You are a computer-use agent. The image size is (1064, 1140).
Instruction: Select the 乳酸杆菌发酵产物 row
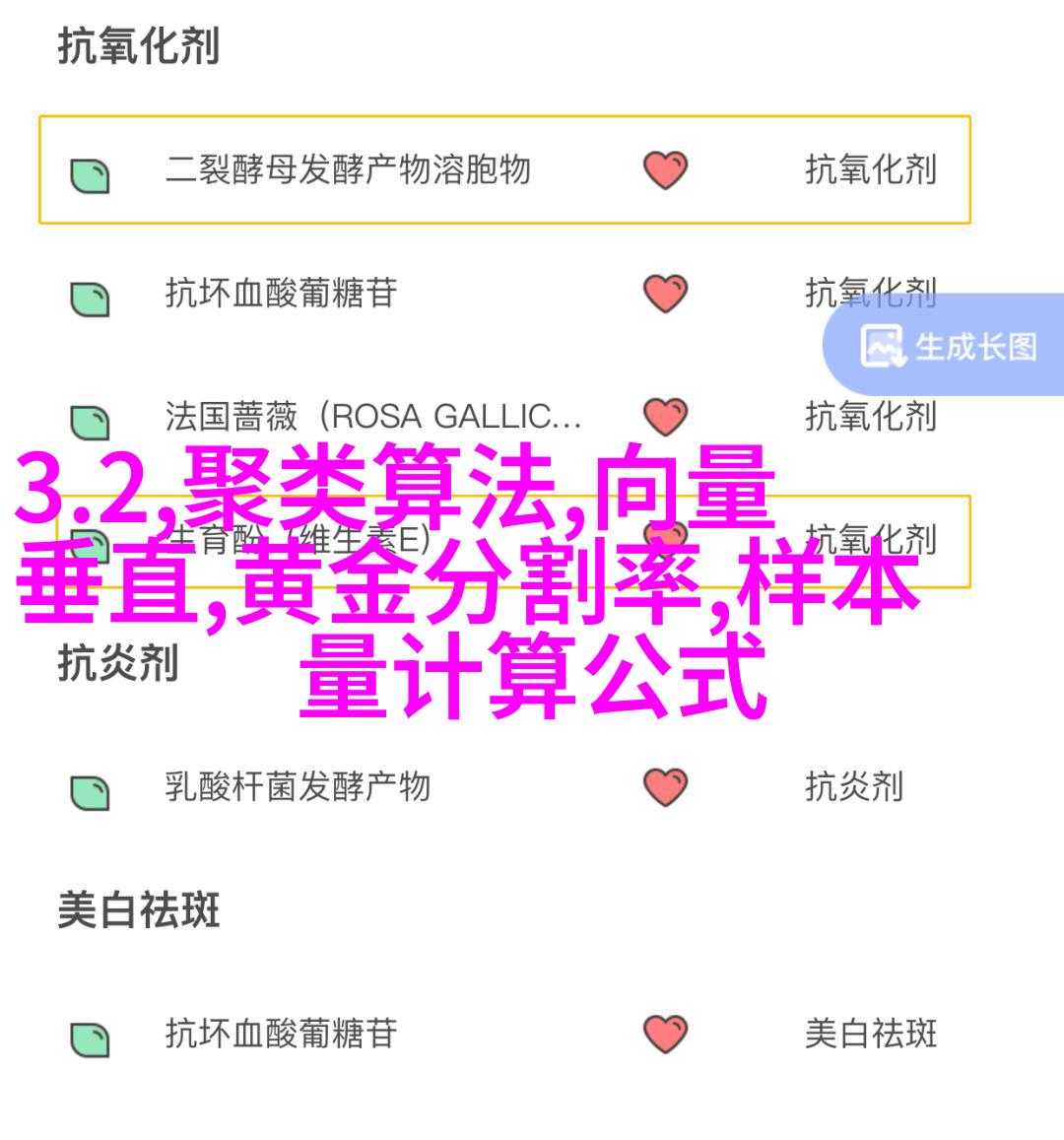[298, 787]
